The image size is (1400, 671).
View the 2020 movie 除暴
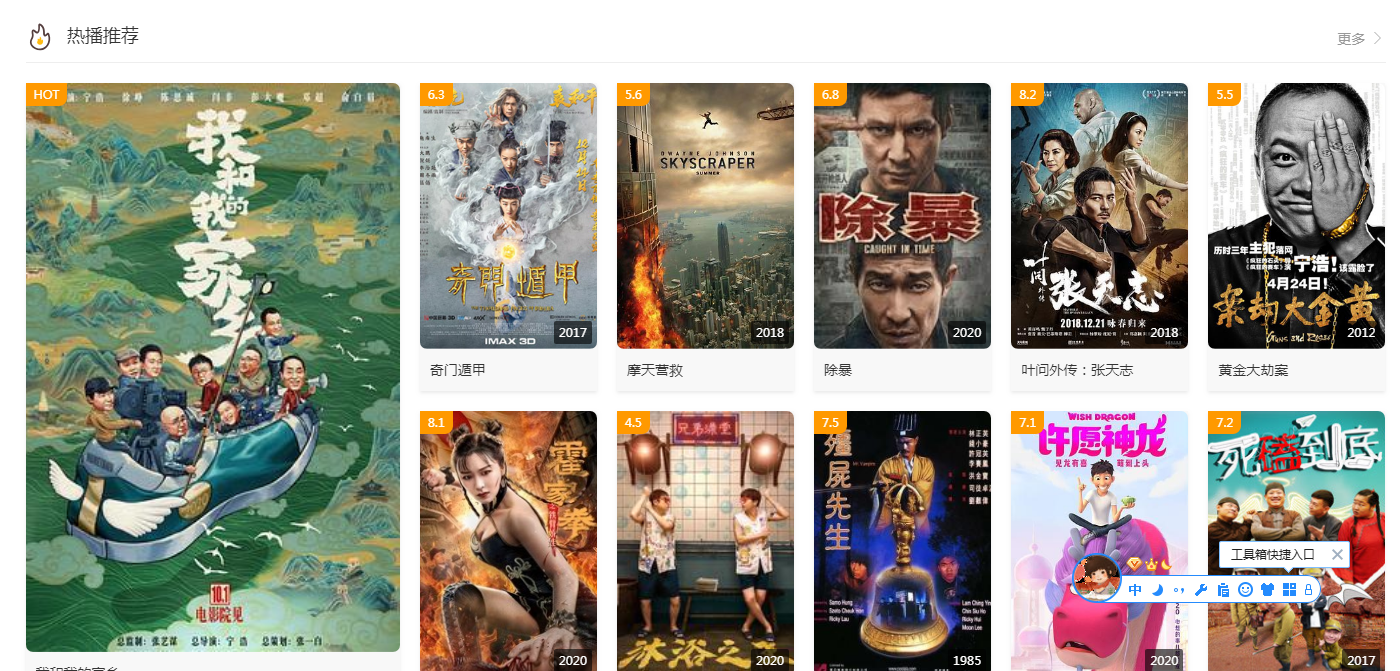902,216
